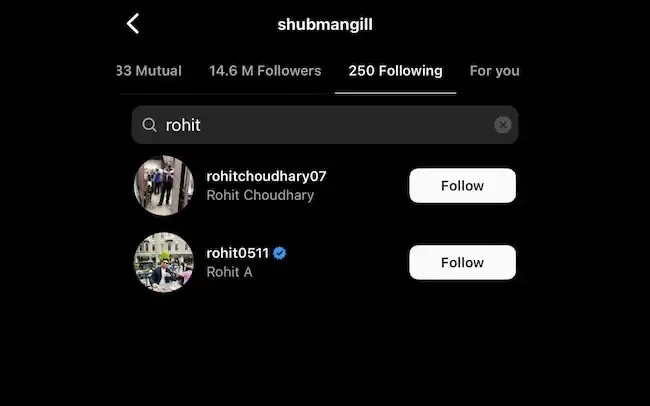Follow rohit0511
Screen dimensions: 650x406
click(462, 263)
